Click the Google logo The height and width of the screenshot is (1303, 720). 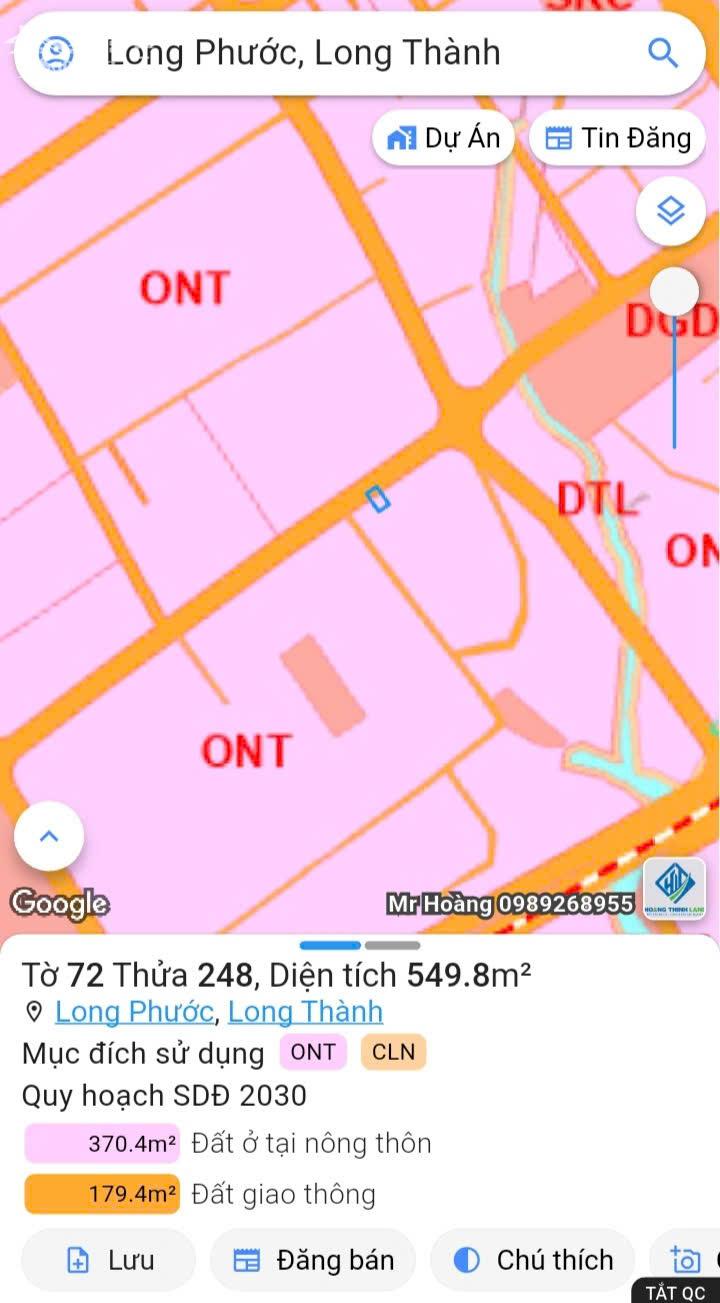[58, 903]
